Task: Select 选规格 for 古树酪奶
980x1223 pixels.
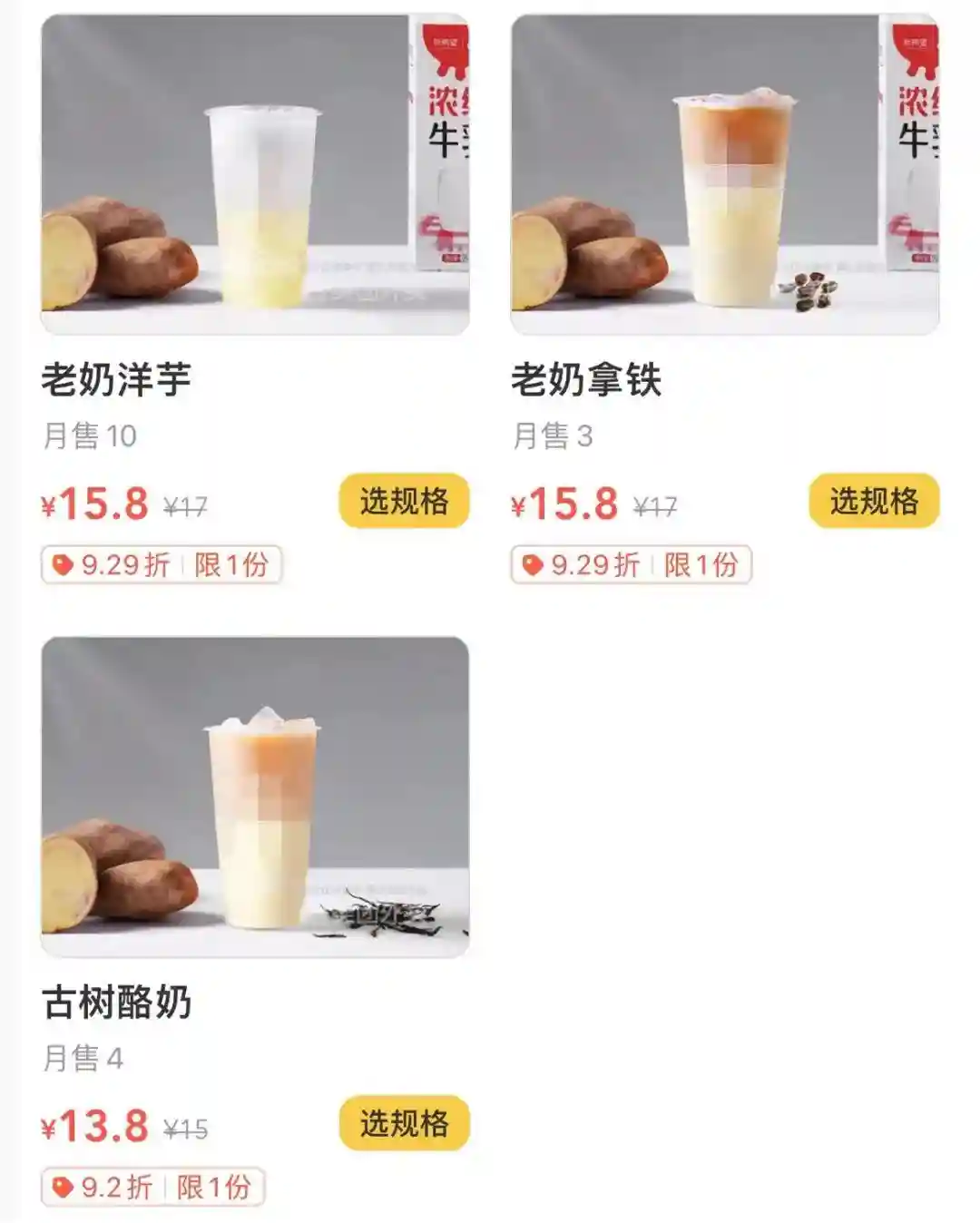Action: click(x=404, y=1123)
